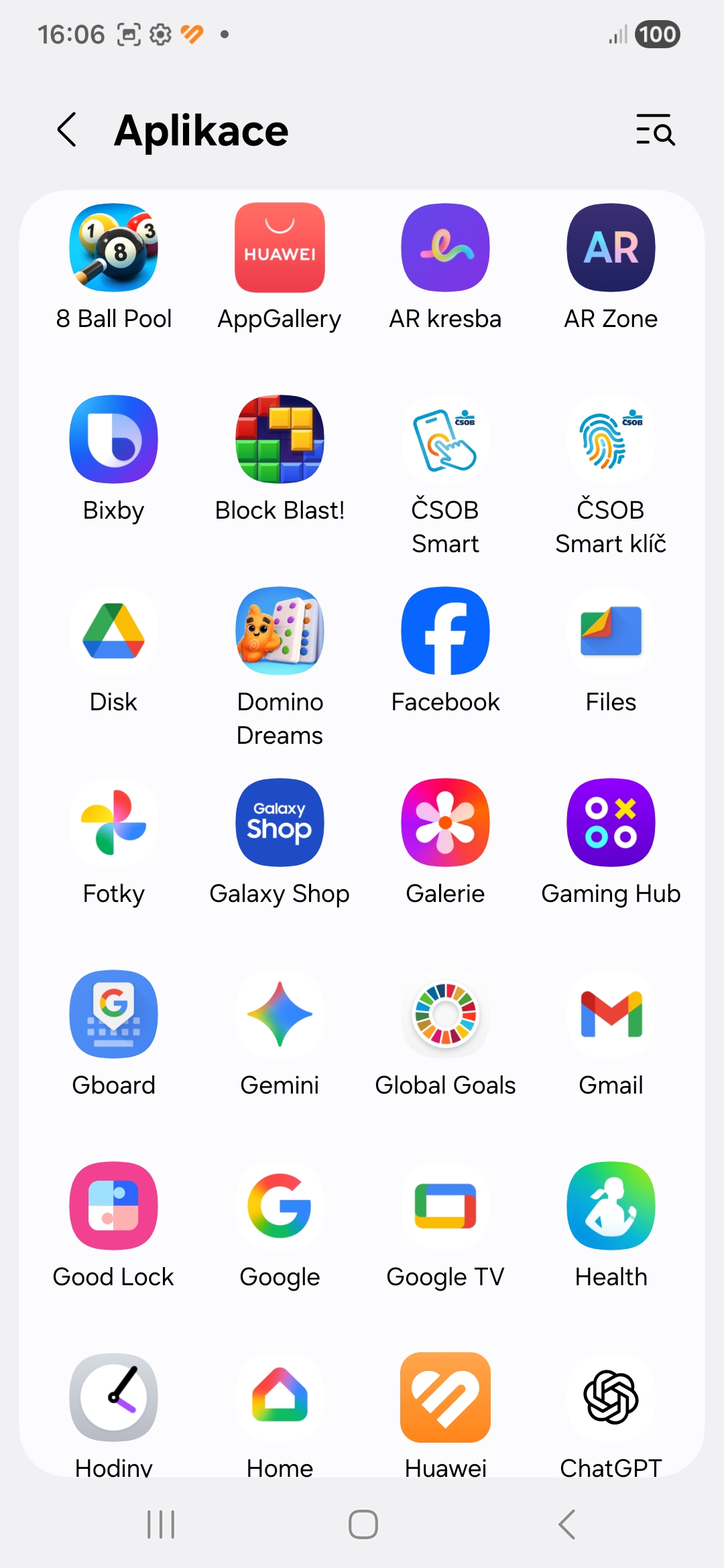This screenshot has height=1568, width=724.
Task: Open Bixby
Action: click(x=114, y=440)
